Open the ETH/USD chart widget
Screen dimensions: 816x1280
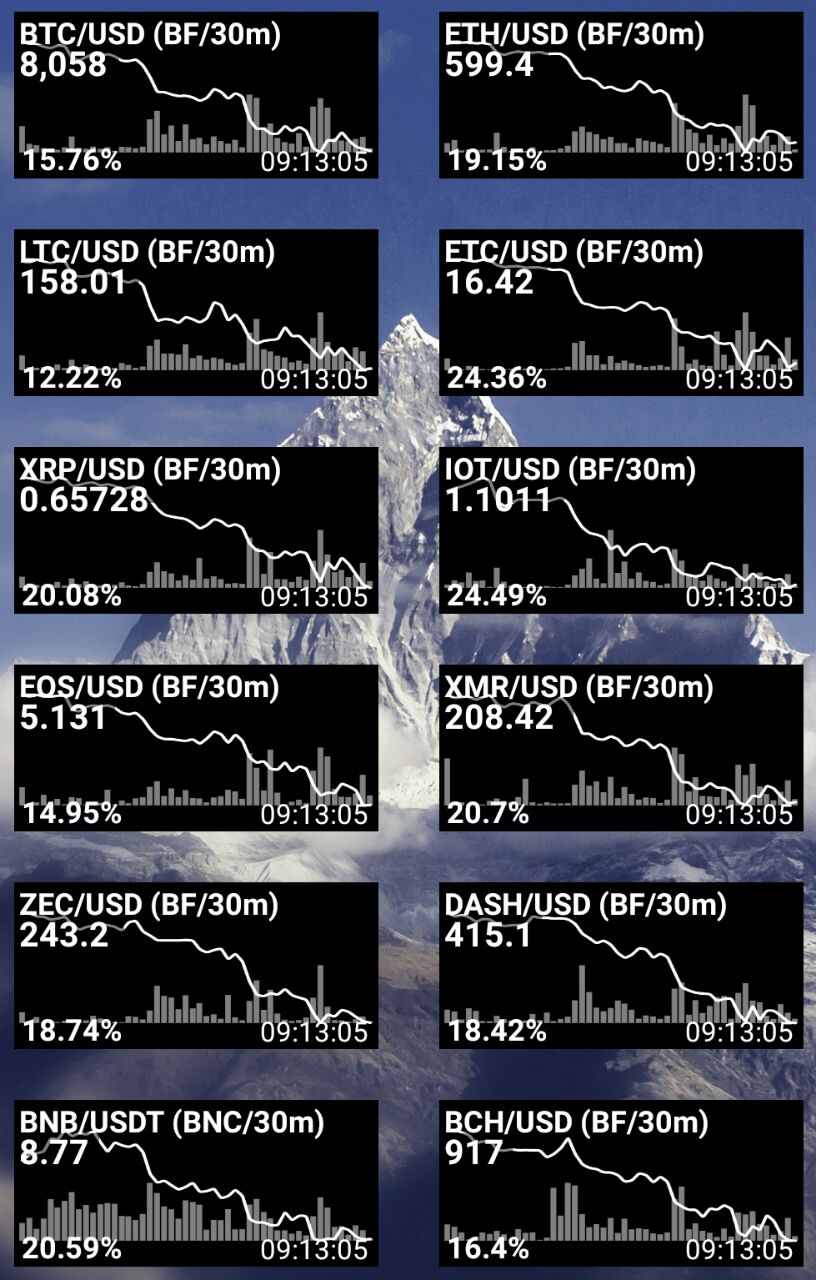(620, 95)
